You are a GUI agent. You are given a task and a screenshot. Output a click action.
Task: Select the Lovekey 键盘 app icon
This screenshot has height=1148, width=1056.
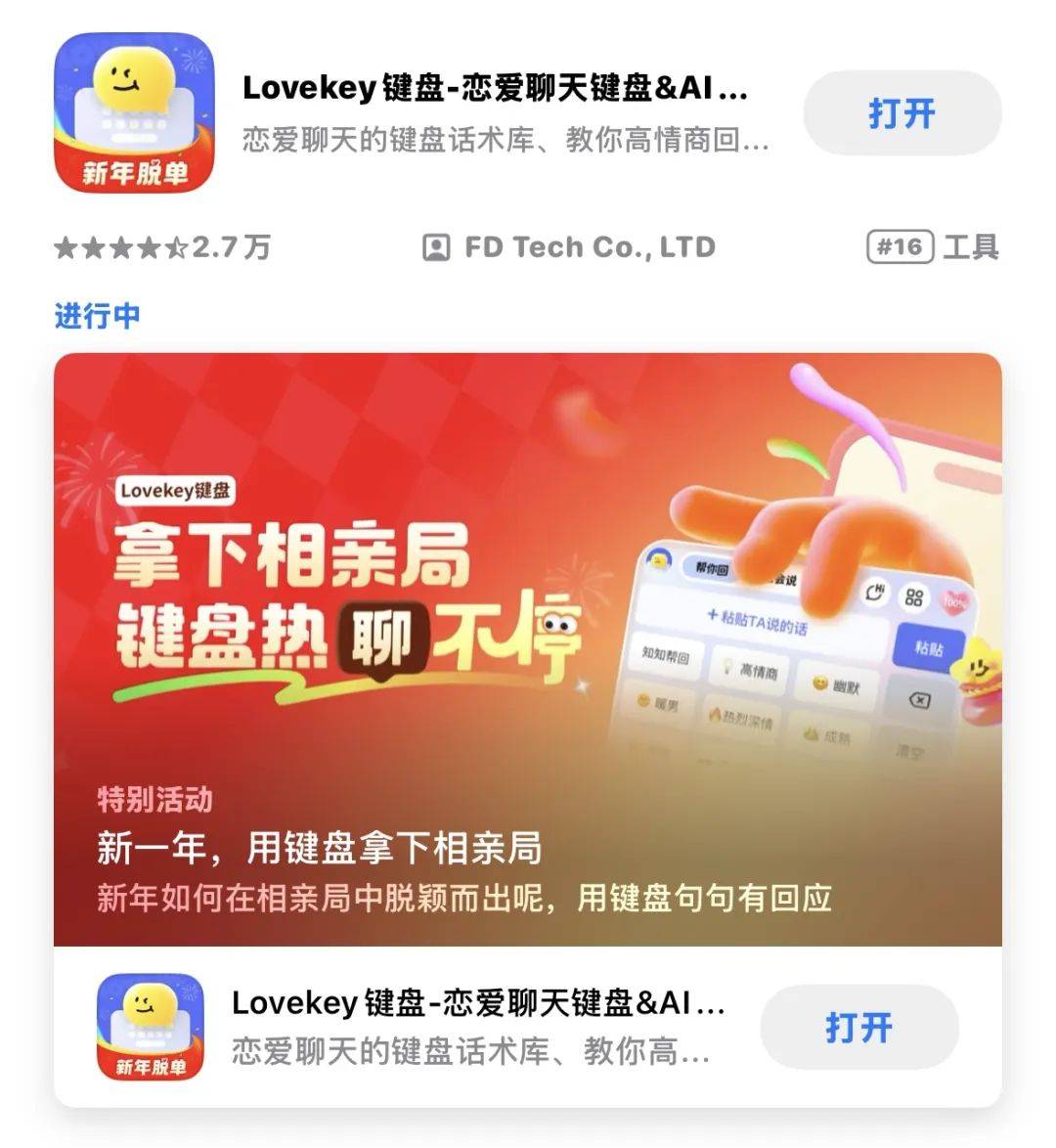pos(133,113)
